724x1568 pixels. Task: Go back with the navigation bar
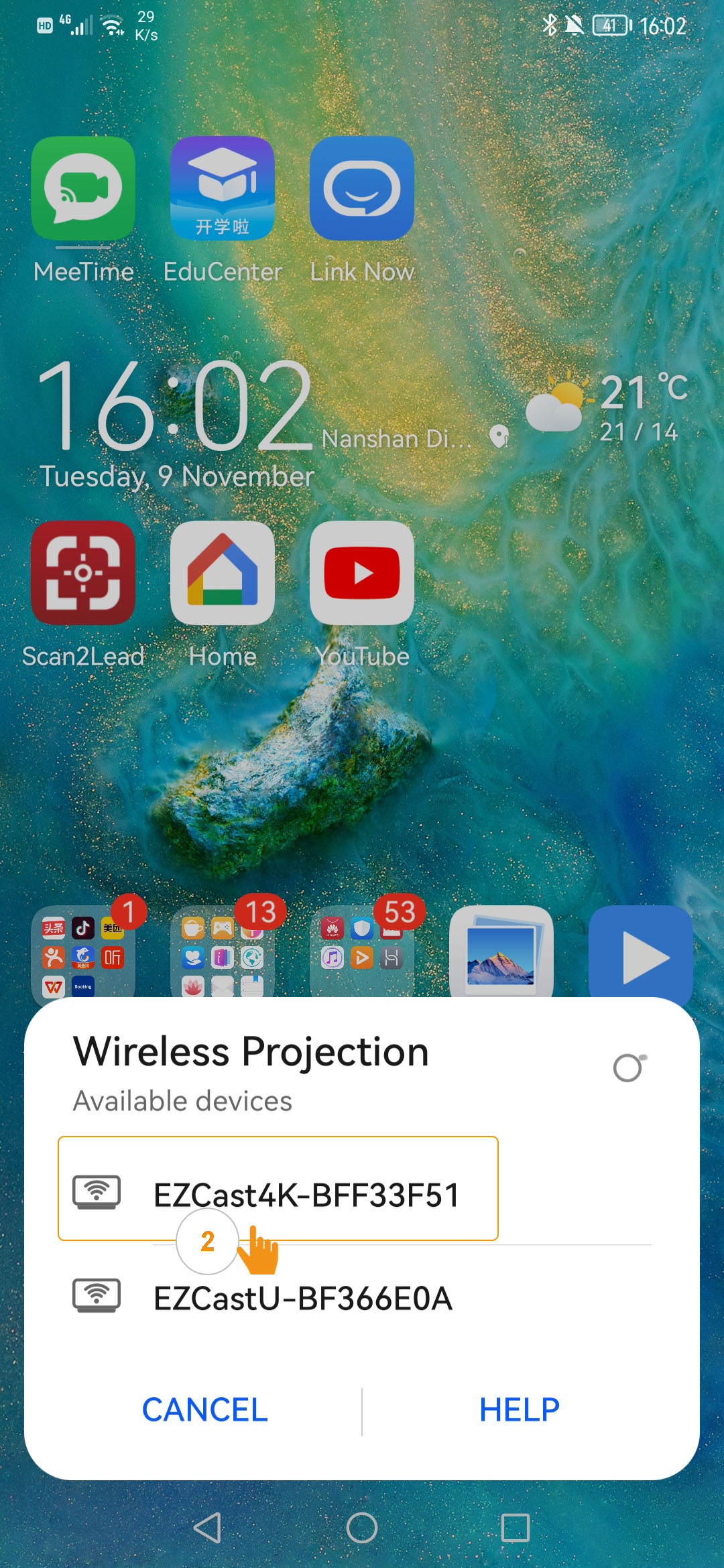pyautogui.click(x=207, y=1527)
